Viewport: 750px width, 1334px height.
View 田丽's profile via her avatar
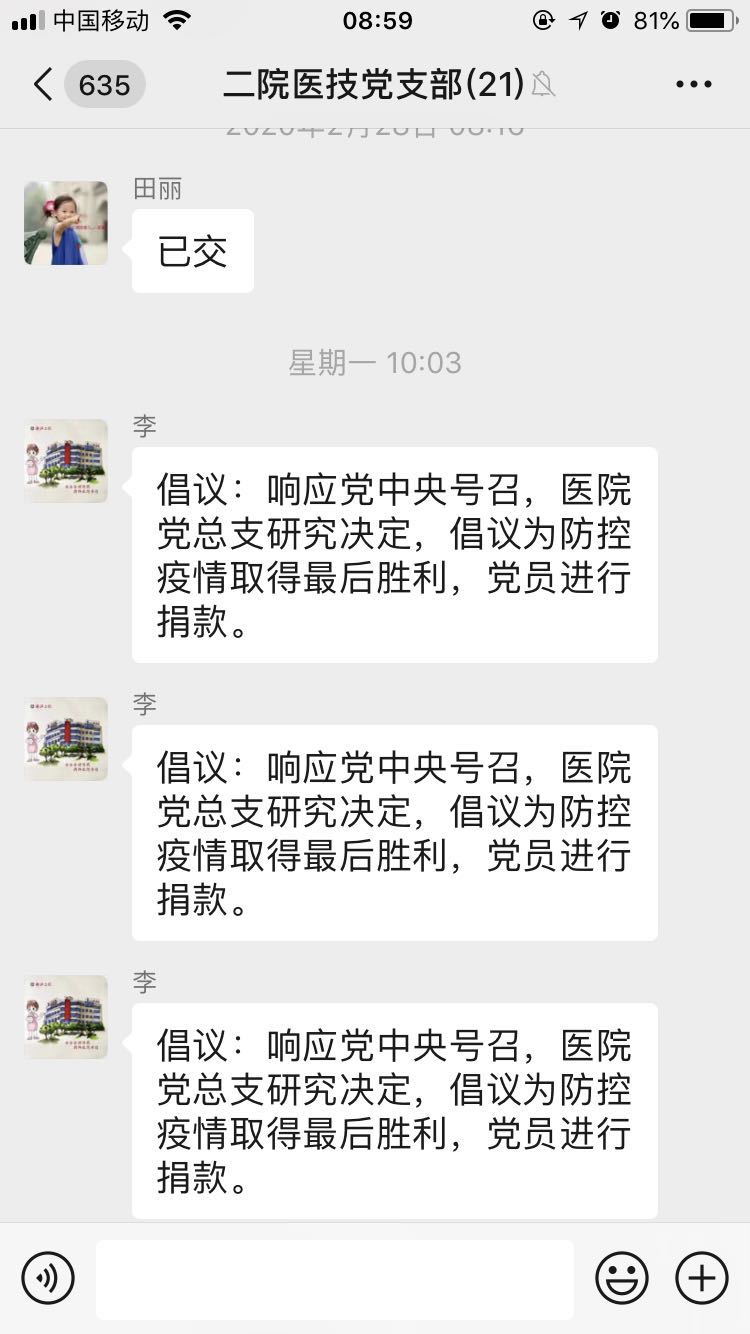pyautogui.click(x=66, y=223)
